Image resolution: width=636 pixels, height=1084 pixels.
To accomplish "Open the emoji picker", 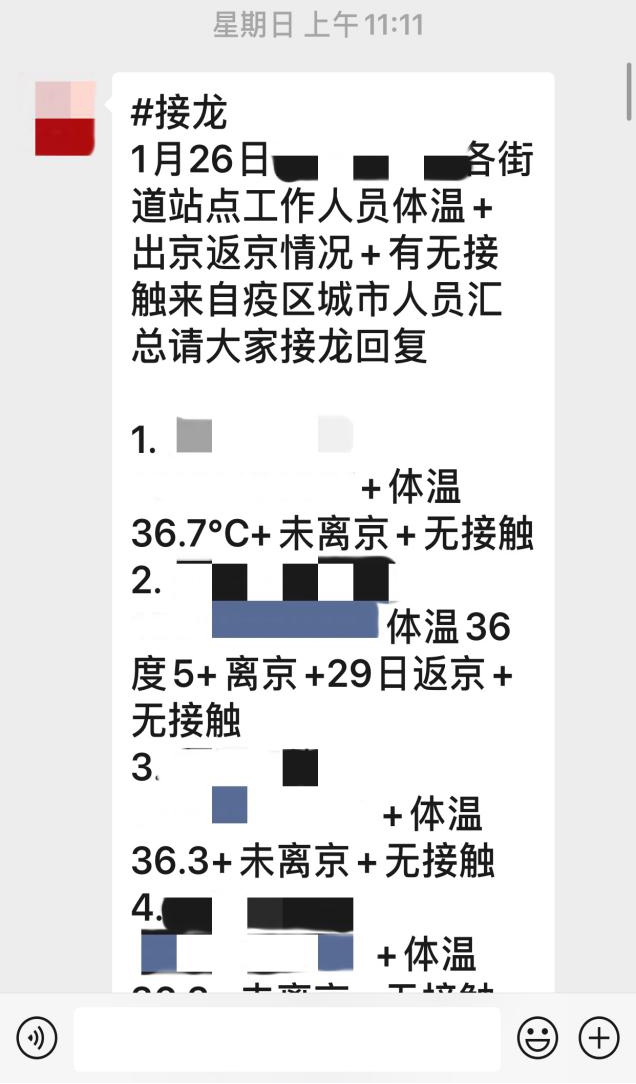I will pos(537,1039).
